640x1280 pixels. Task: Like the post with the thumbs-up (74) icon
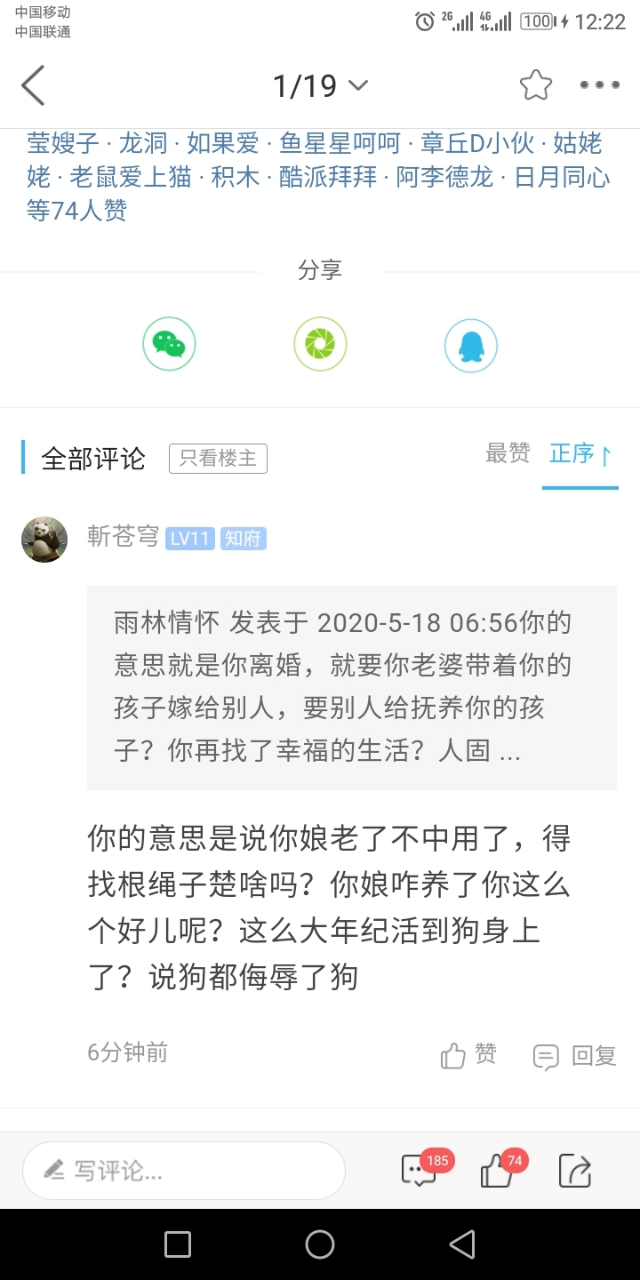(498, 1170)
